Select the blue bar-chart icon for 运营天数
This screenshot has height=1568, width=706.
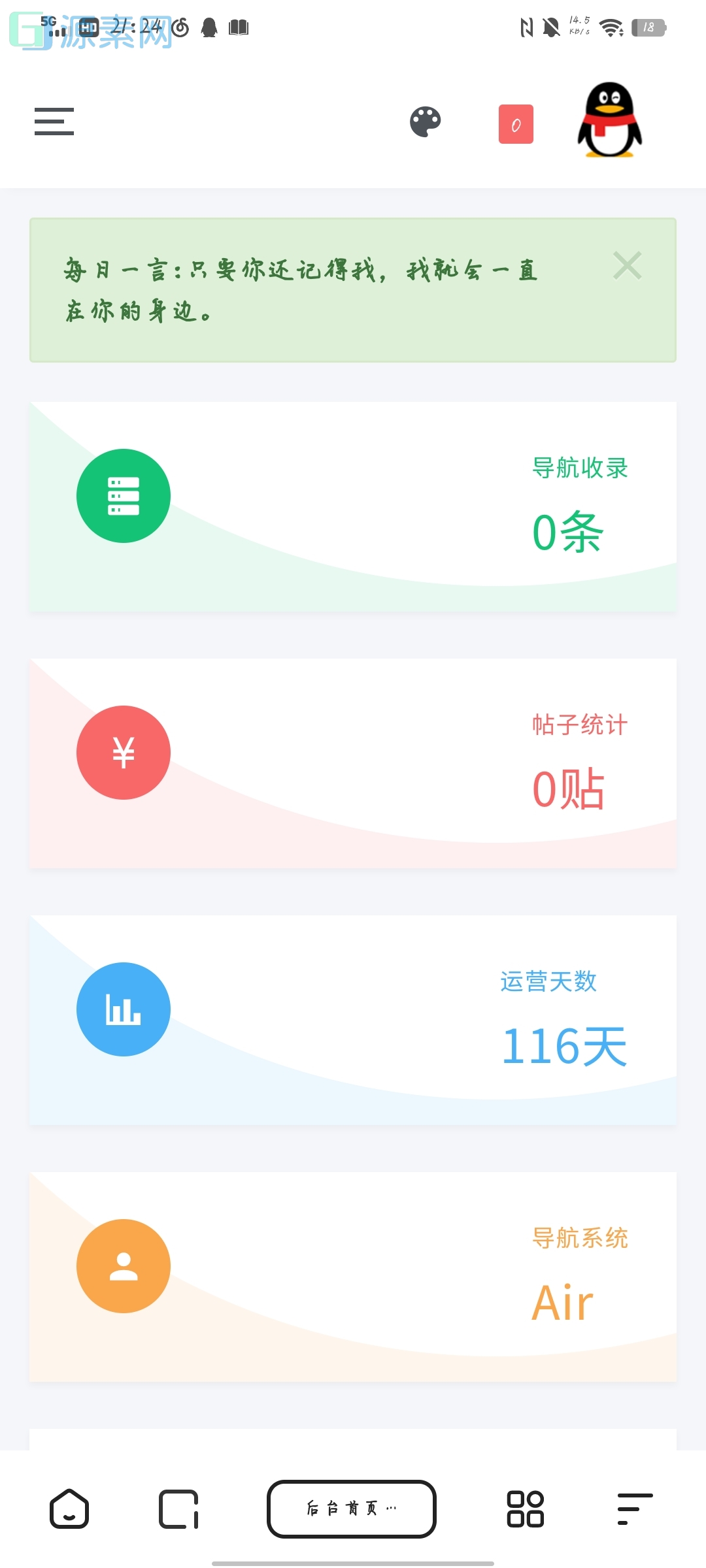124,1009
